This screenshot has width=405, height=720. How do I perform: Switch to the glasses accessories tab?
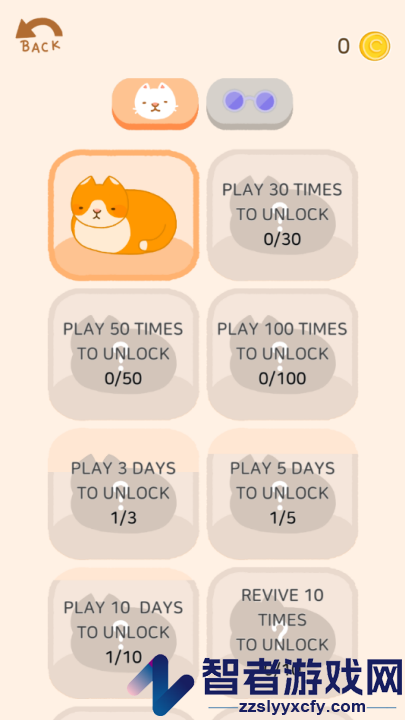249,103
